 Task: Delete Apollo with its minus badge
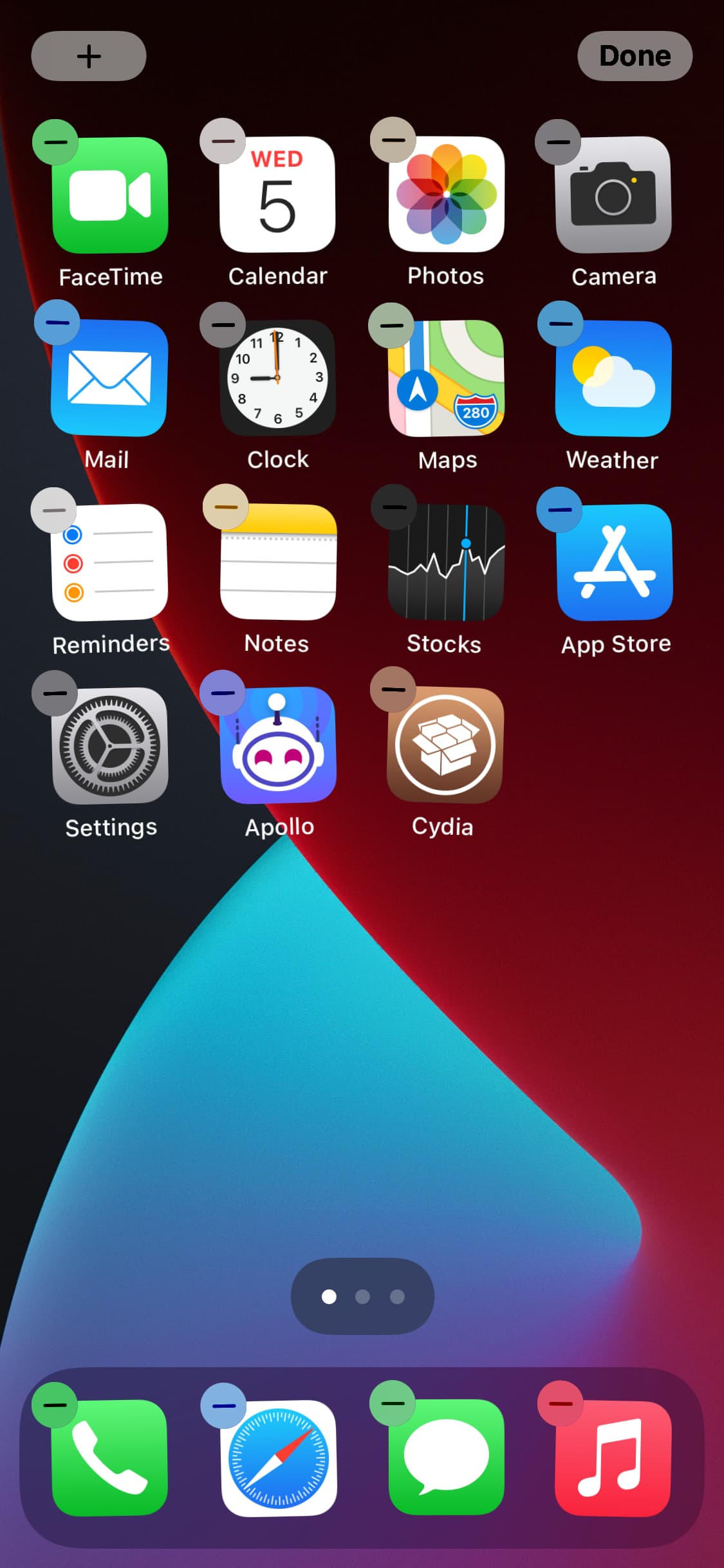pyautogui.click(x=223, y=693)
